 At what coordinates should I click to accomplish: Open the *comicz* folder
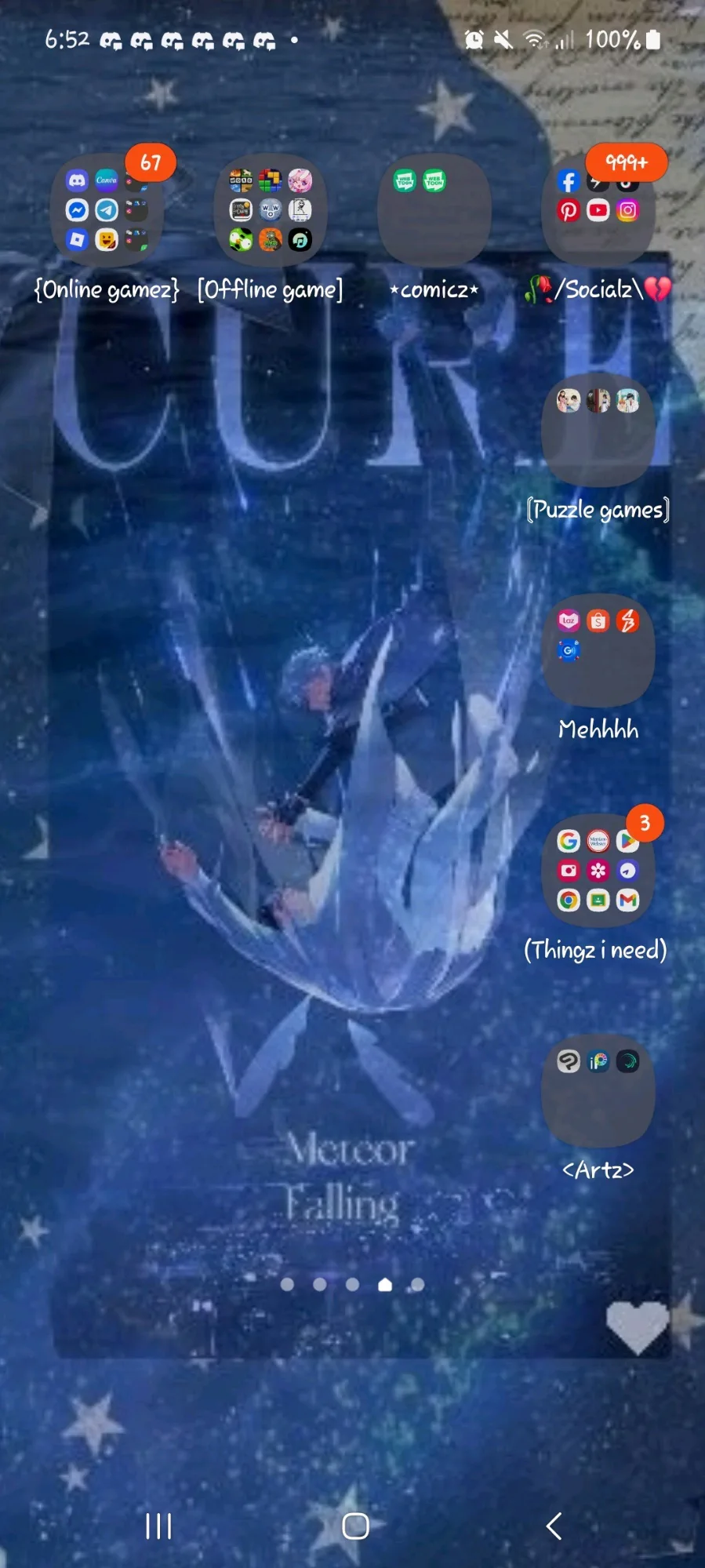click(434, 210)
